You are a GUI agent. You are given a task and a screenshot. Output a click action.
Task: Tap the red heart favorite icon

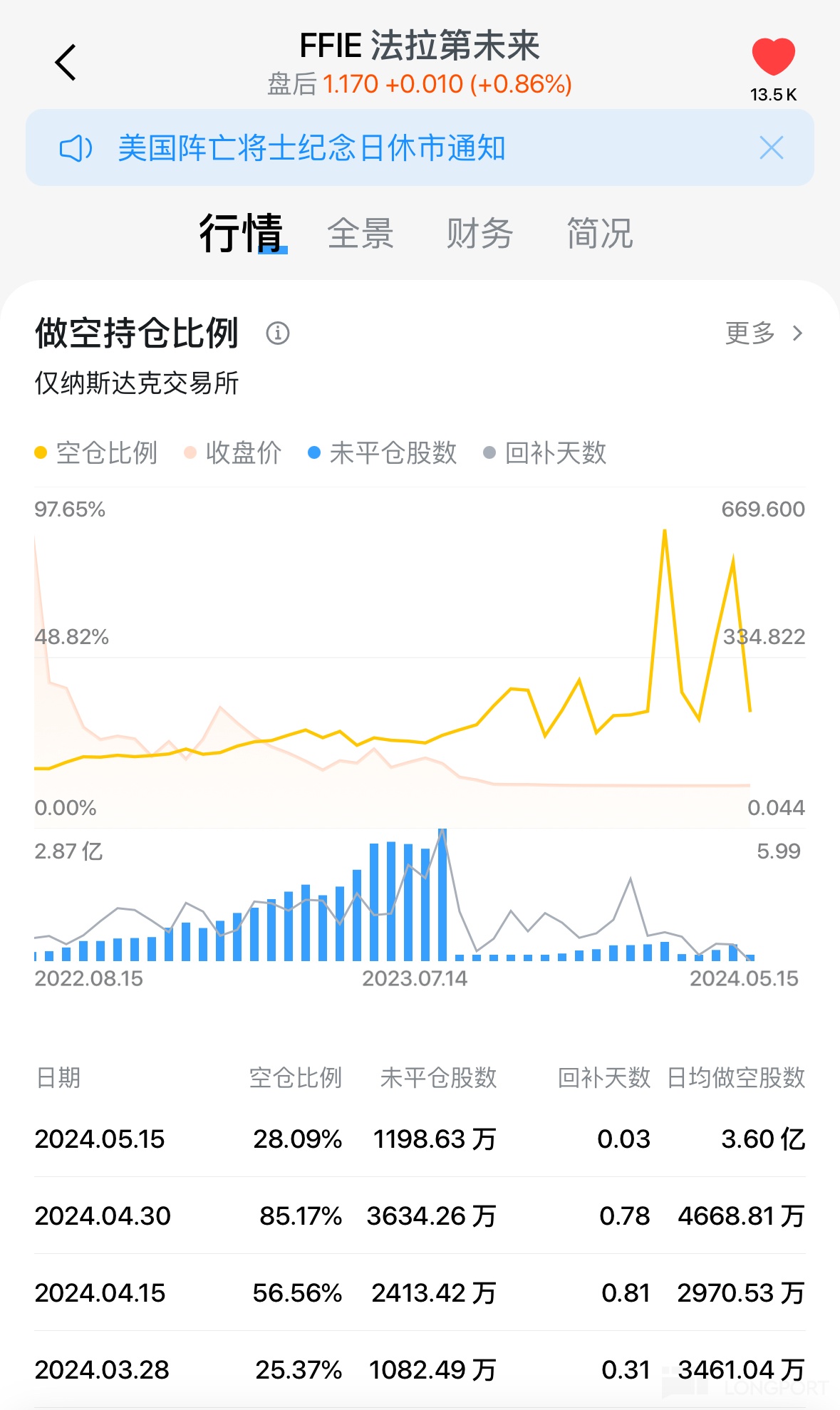(x=773, y=56)
